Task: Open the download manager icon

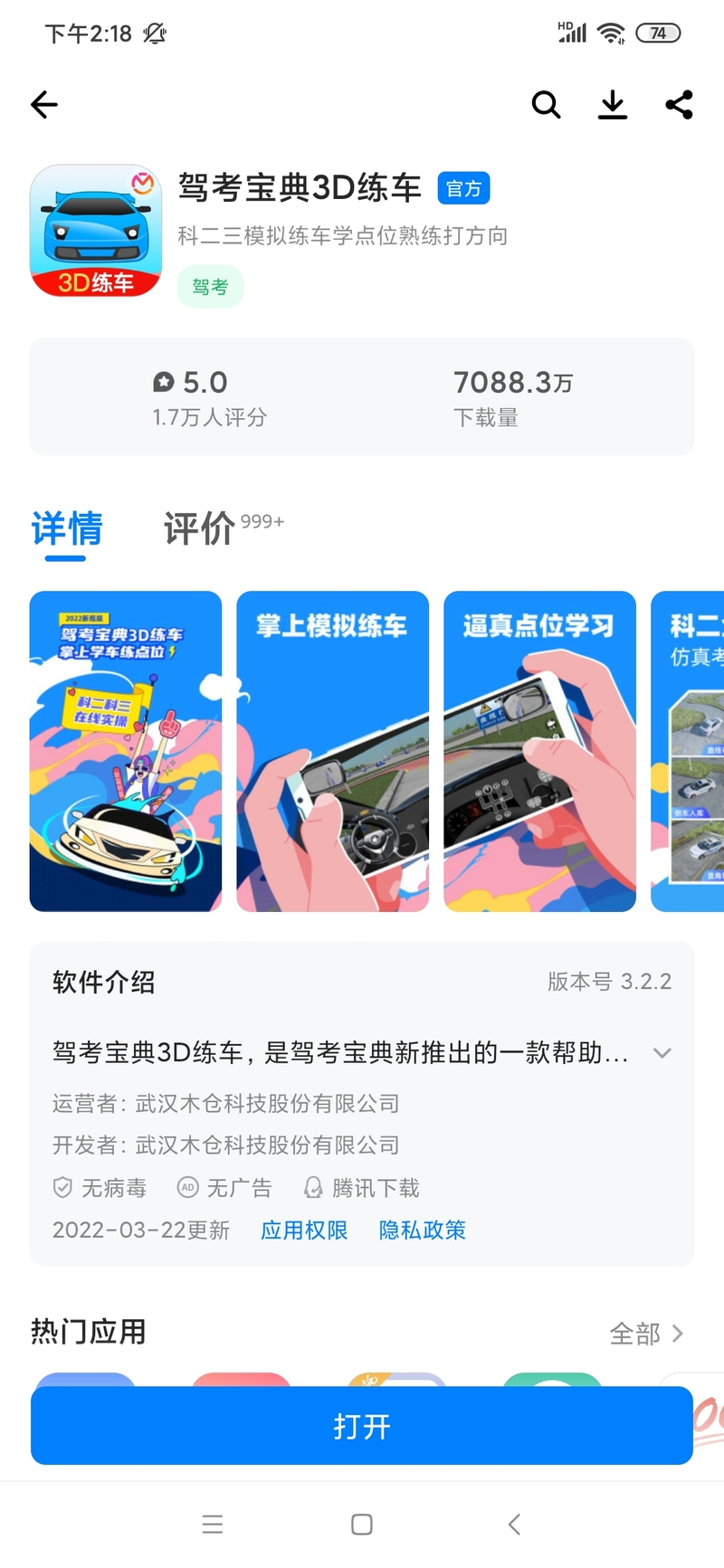Action: 613,105
